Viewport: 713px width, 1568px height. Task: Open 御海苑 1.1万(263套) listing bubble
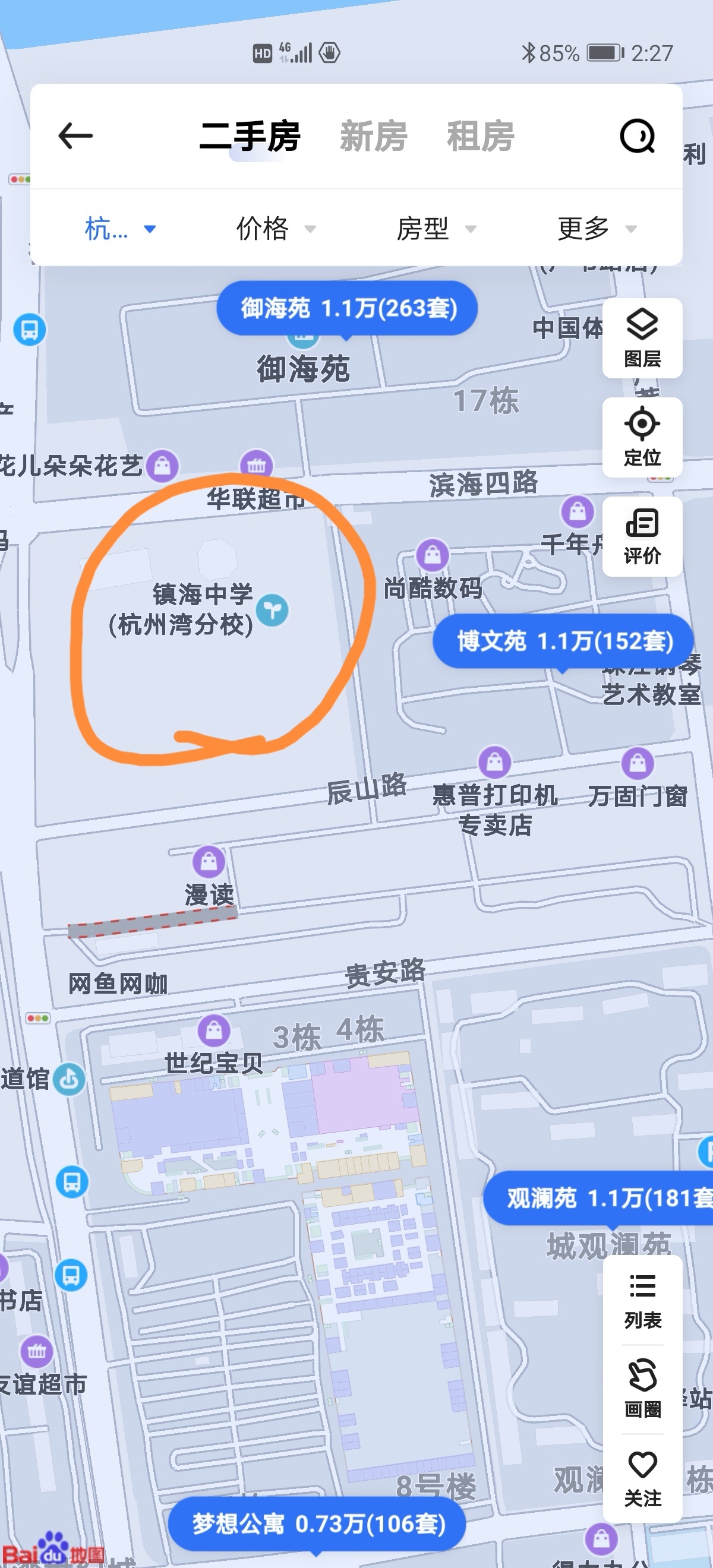(347, 308)
